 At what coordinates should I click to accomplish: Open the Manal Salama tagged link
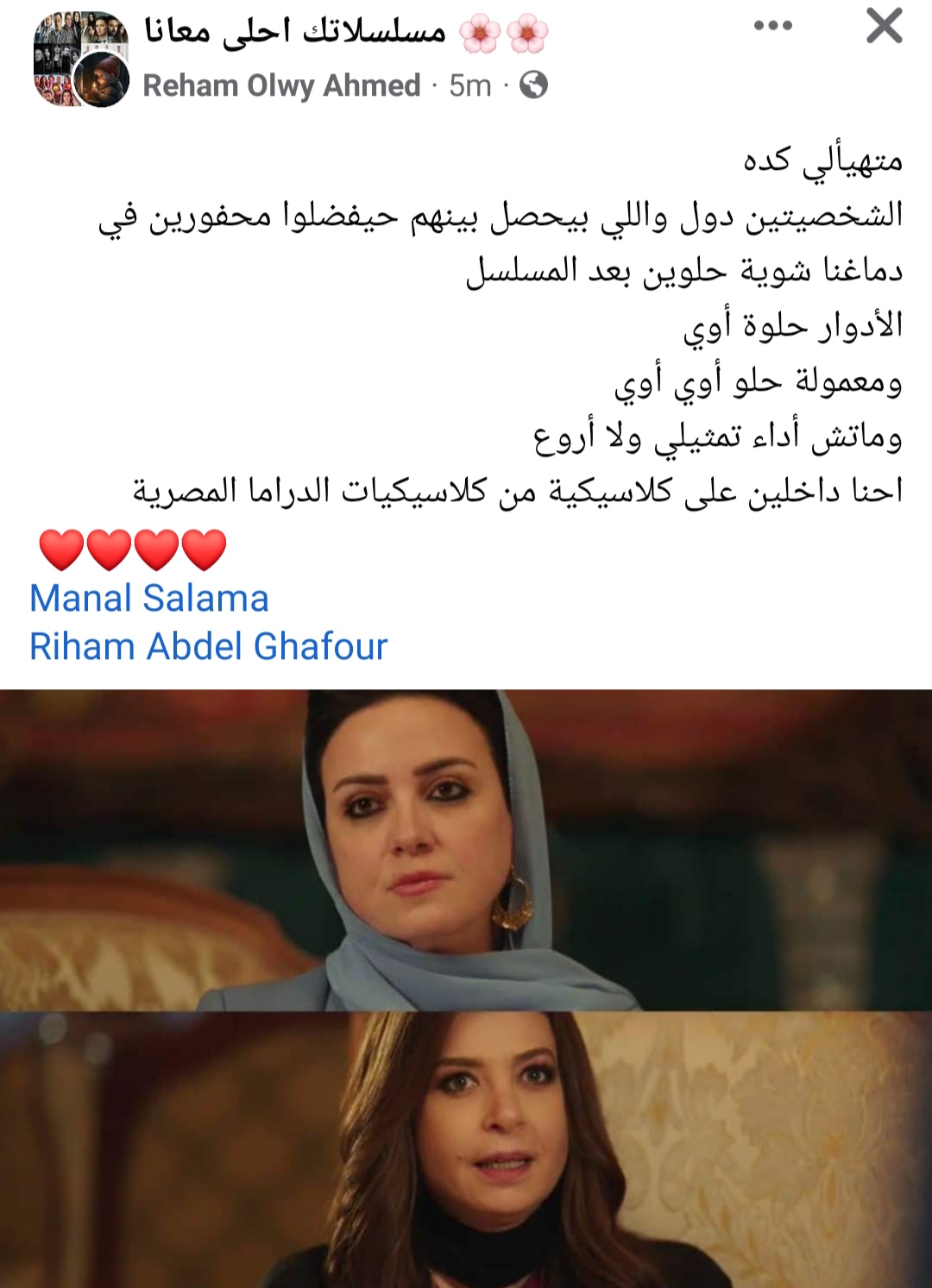point(149,598)
